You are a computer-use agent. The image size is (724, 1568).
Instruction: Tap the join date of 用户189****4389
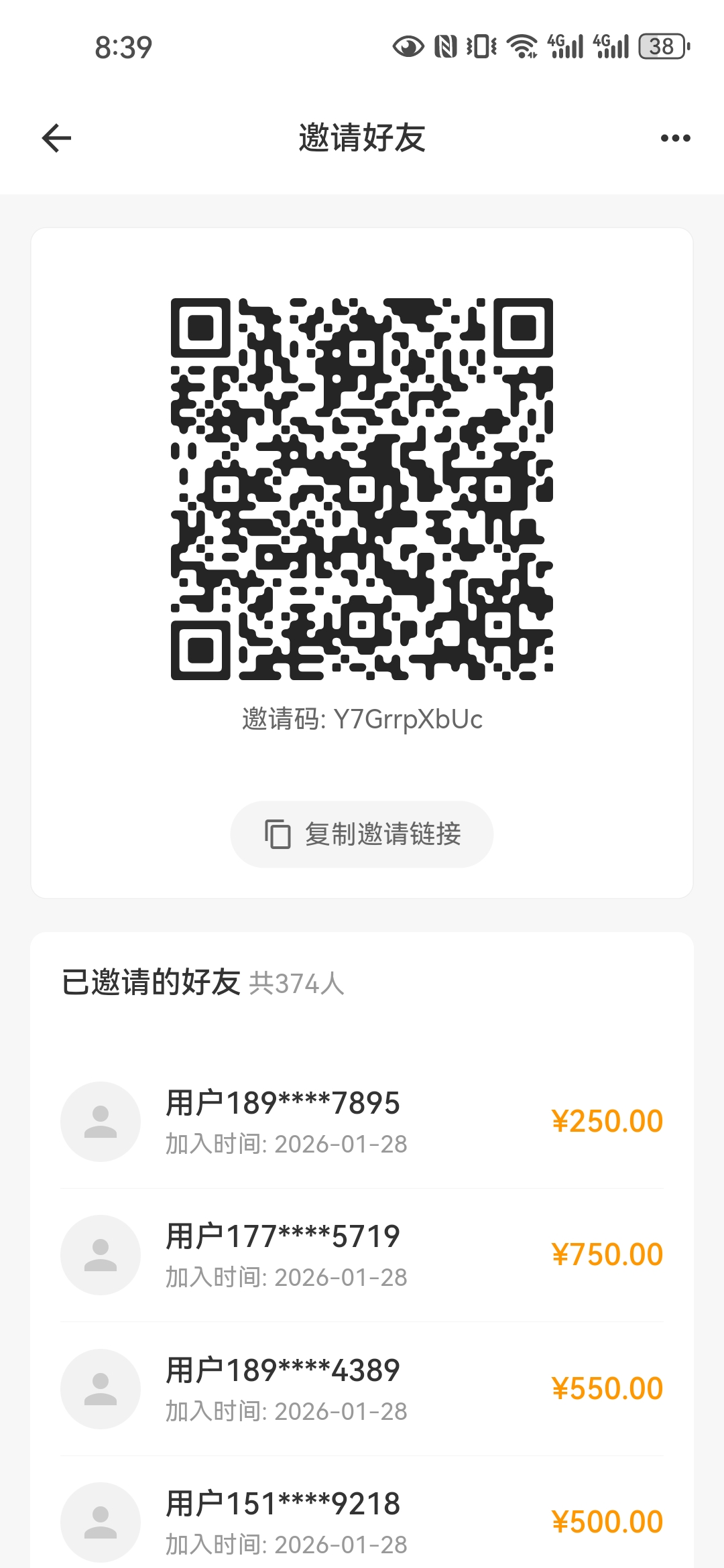pyautogui.click(x=287, y=1411)
